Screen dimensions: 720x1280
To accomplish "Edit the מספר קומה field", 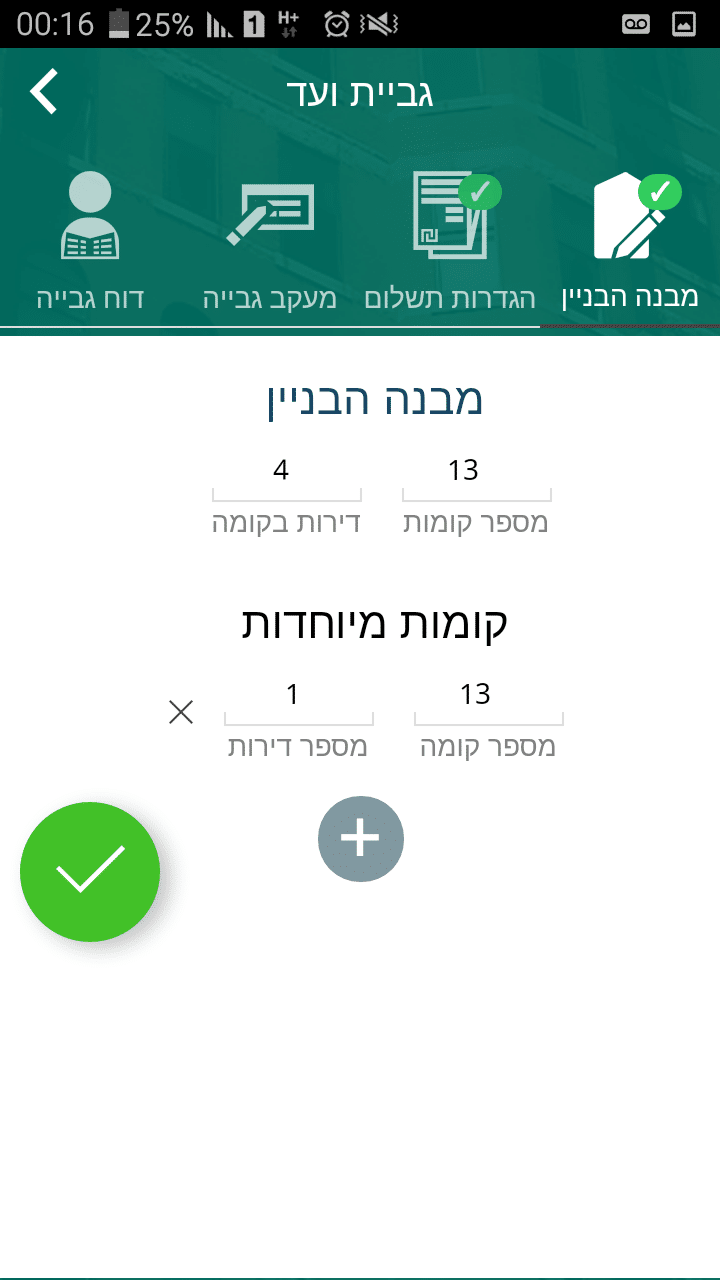I will [x=488, y=696].
